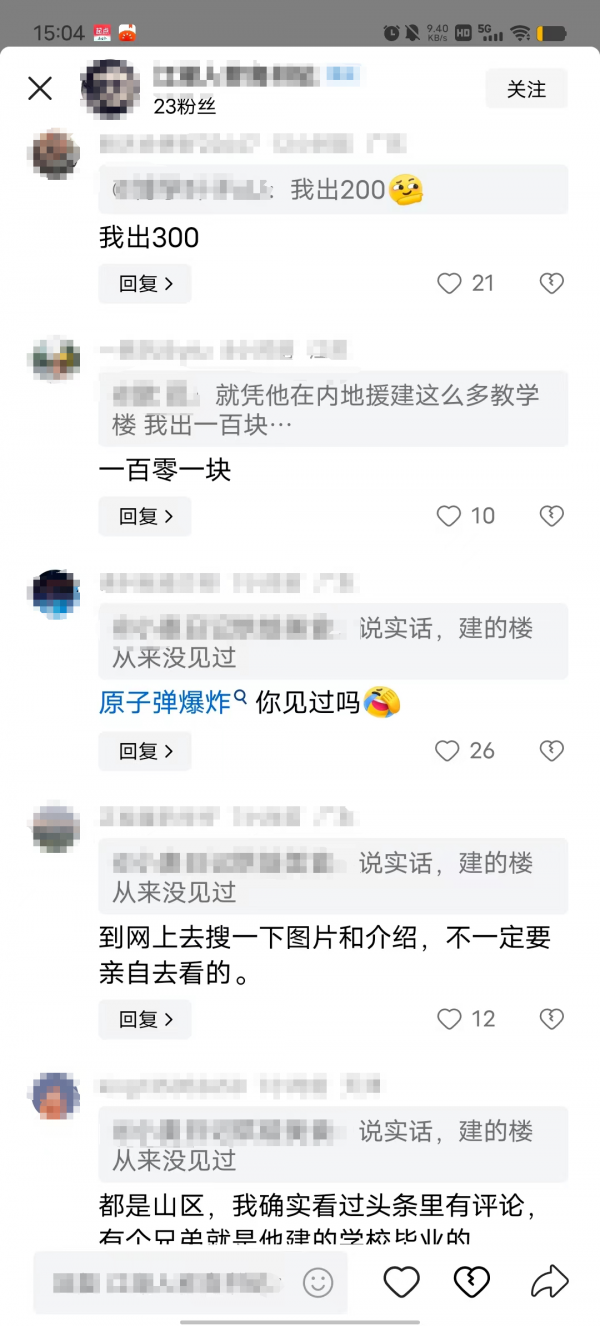The height and width of the screenshot is (1326, 600).
Task: Like the comment 我出300
Action: coord(450,284)
